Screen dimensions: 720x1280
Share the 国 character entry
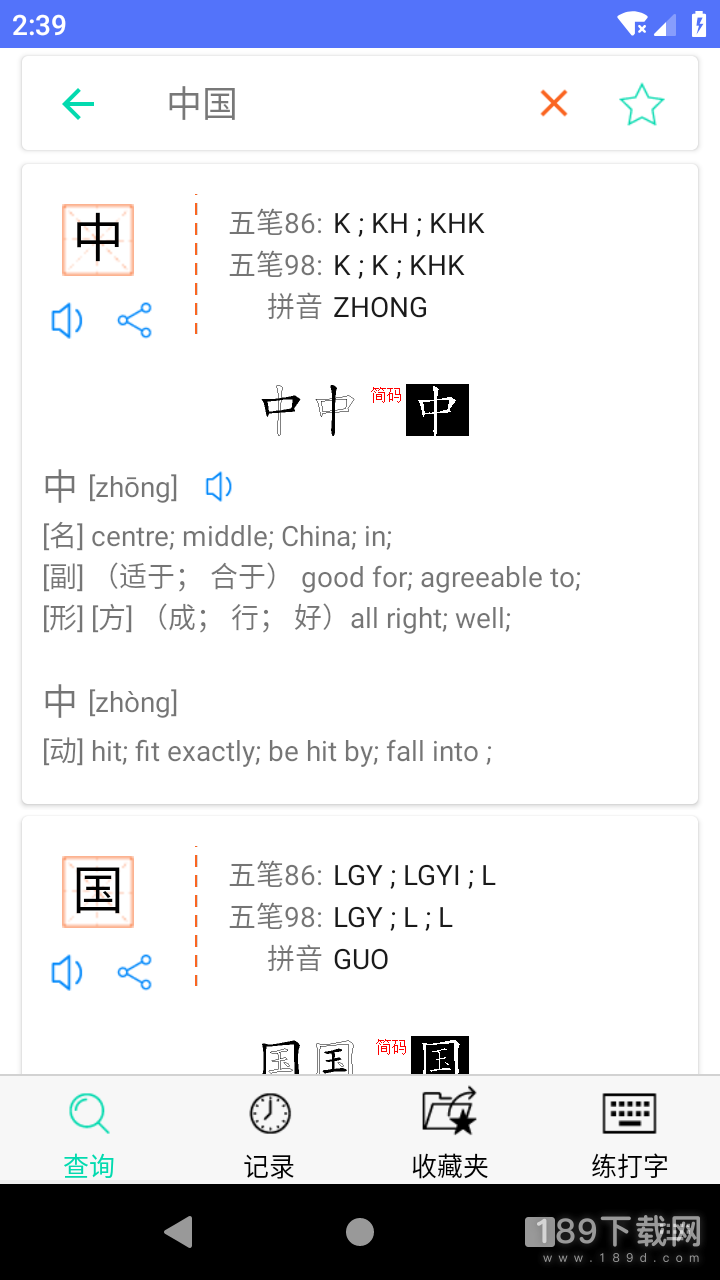[134, 973]
